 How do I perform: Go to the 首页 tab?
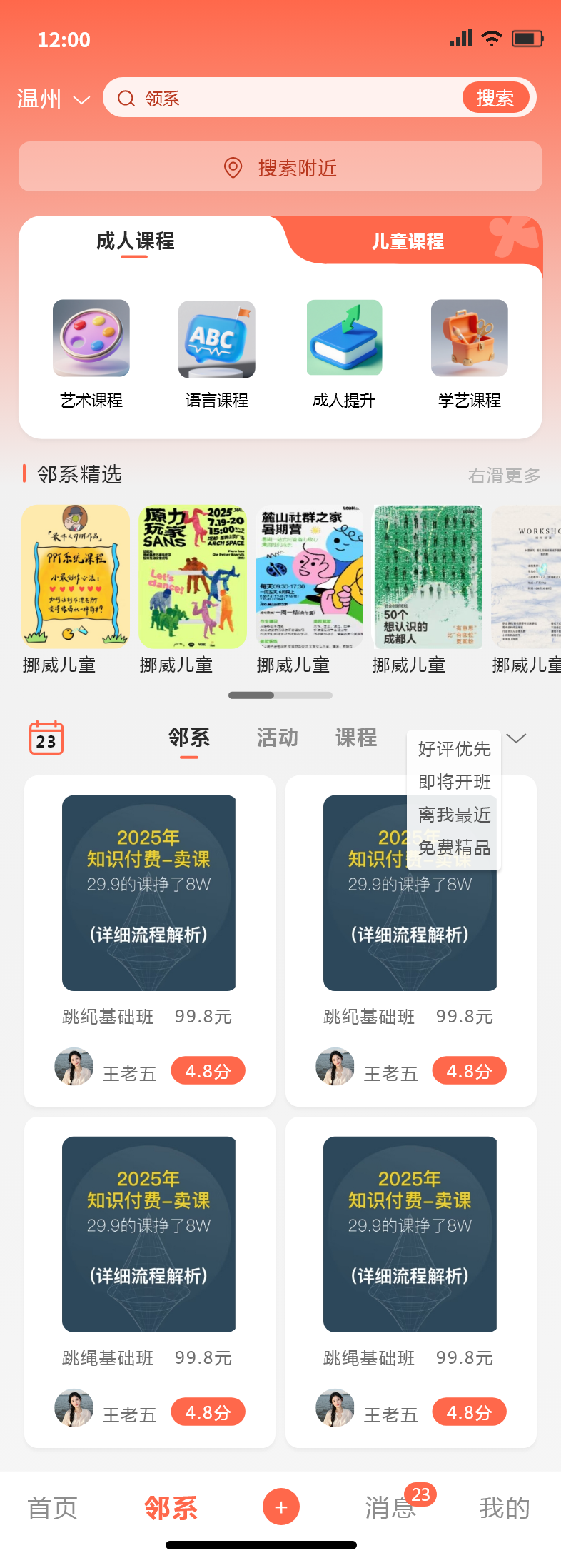[x=52, y=1507]
